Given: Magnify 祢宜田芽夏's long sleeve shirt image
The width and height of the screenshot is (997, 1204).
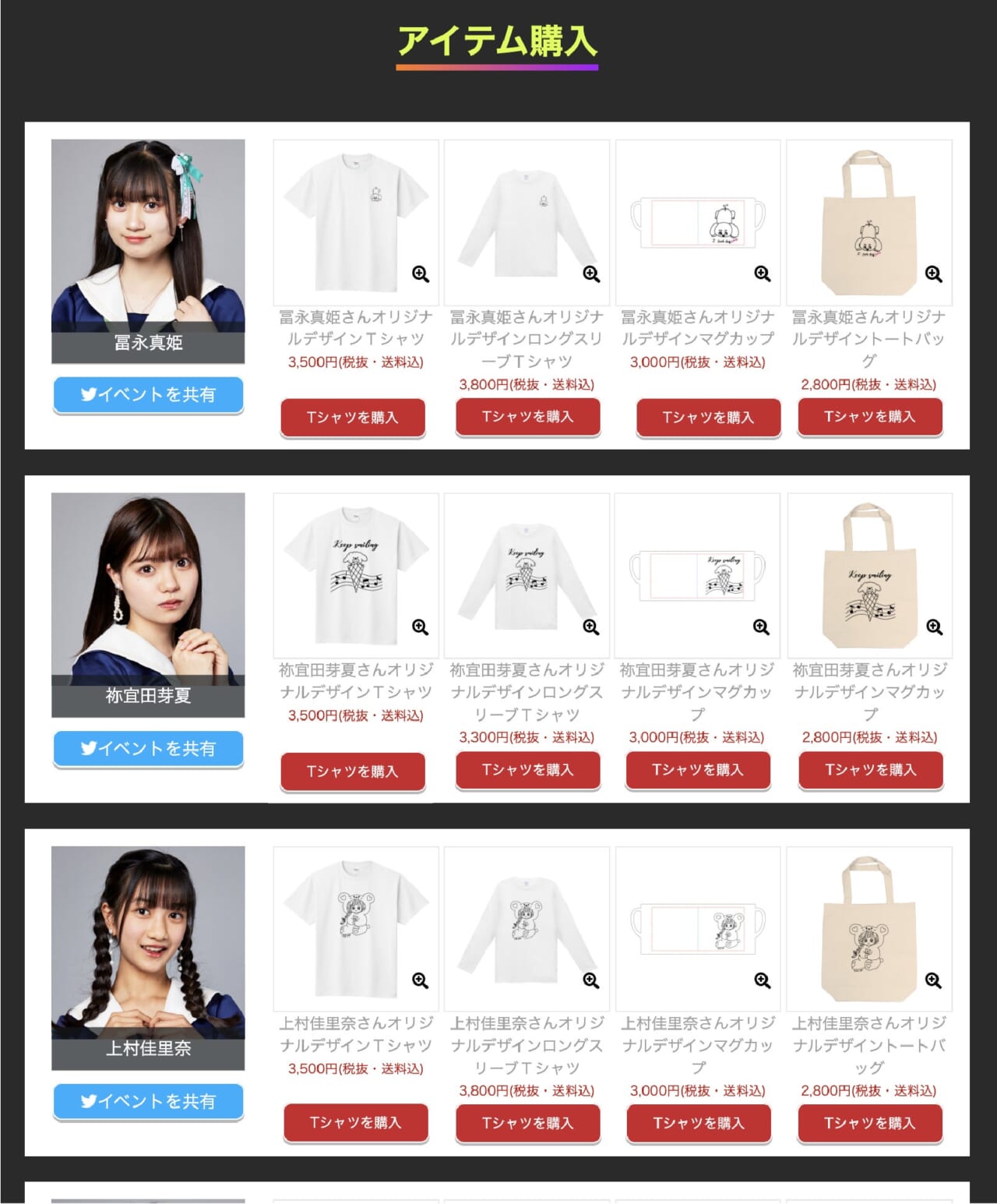Looking at the screenshot, I should [591, 627].
